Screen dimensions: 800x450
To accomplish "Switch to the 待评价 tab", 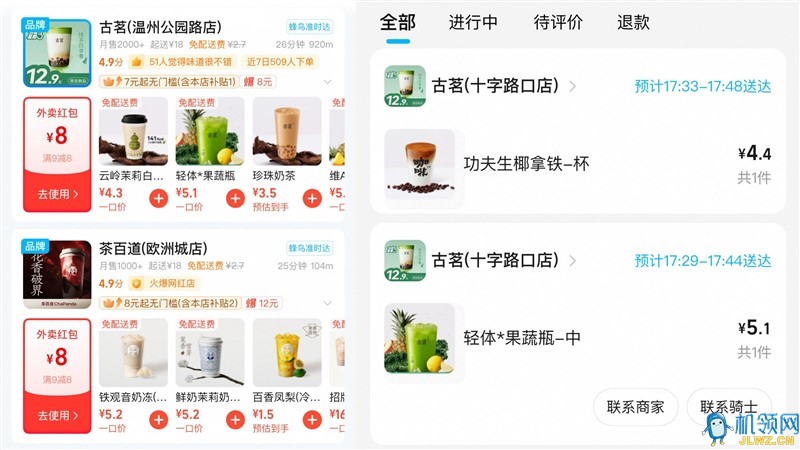I will (558, 23).
